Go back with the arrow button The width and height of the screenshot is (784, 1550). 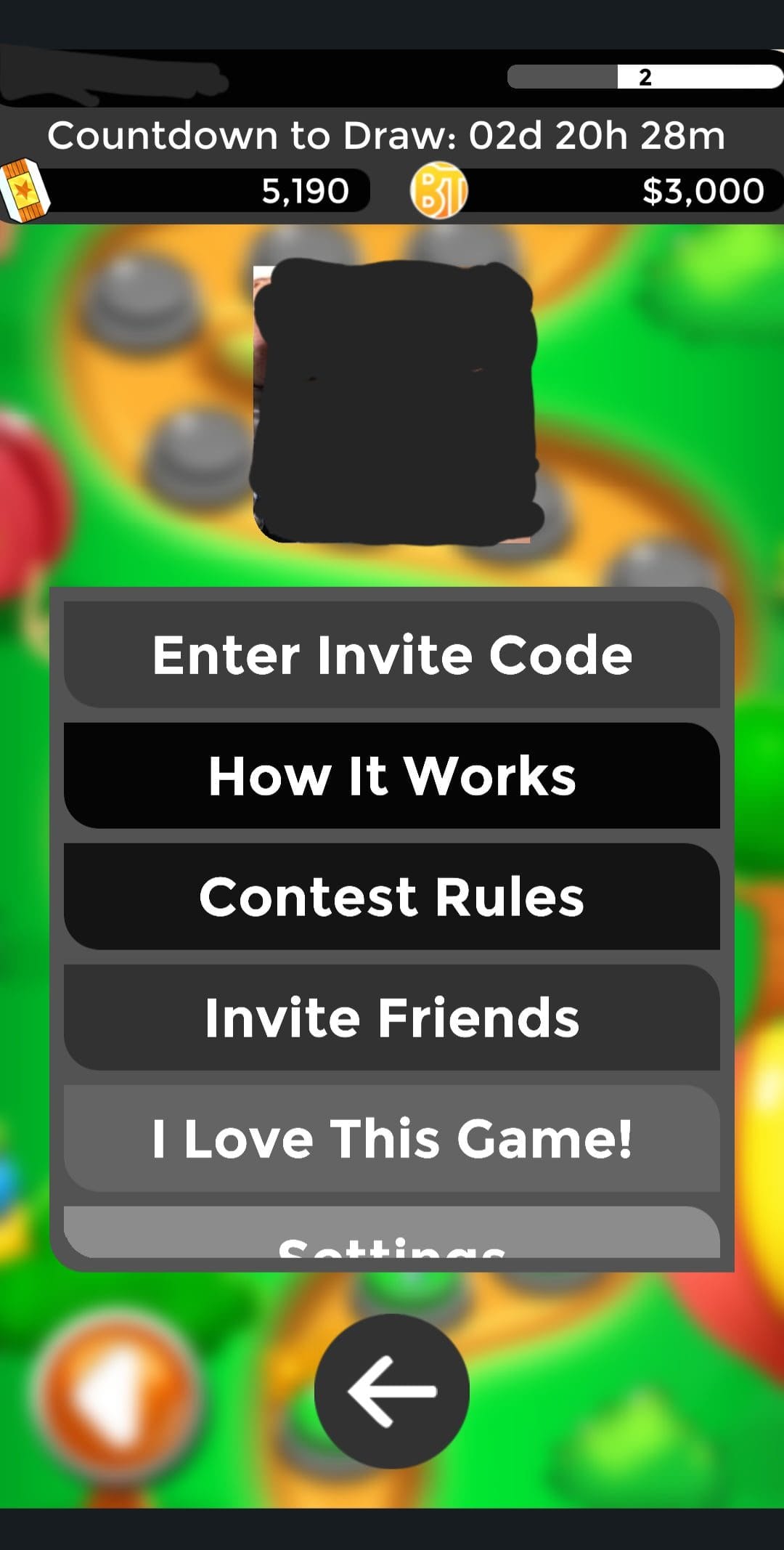[392, 1391]
